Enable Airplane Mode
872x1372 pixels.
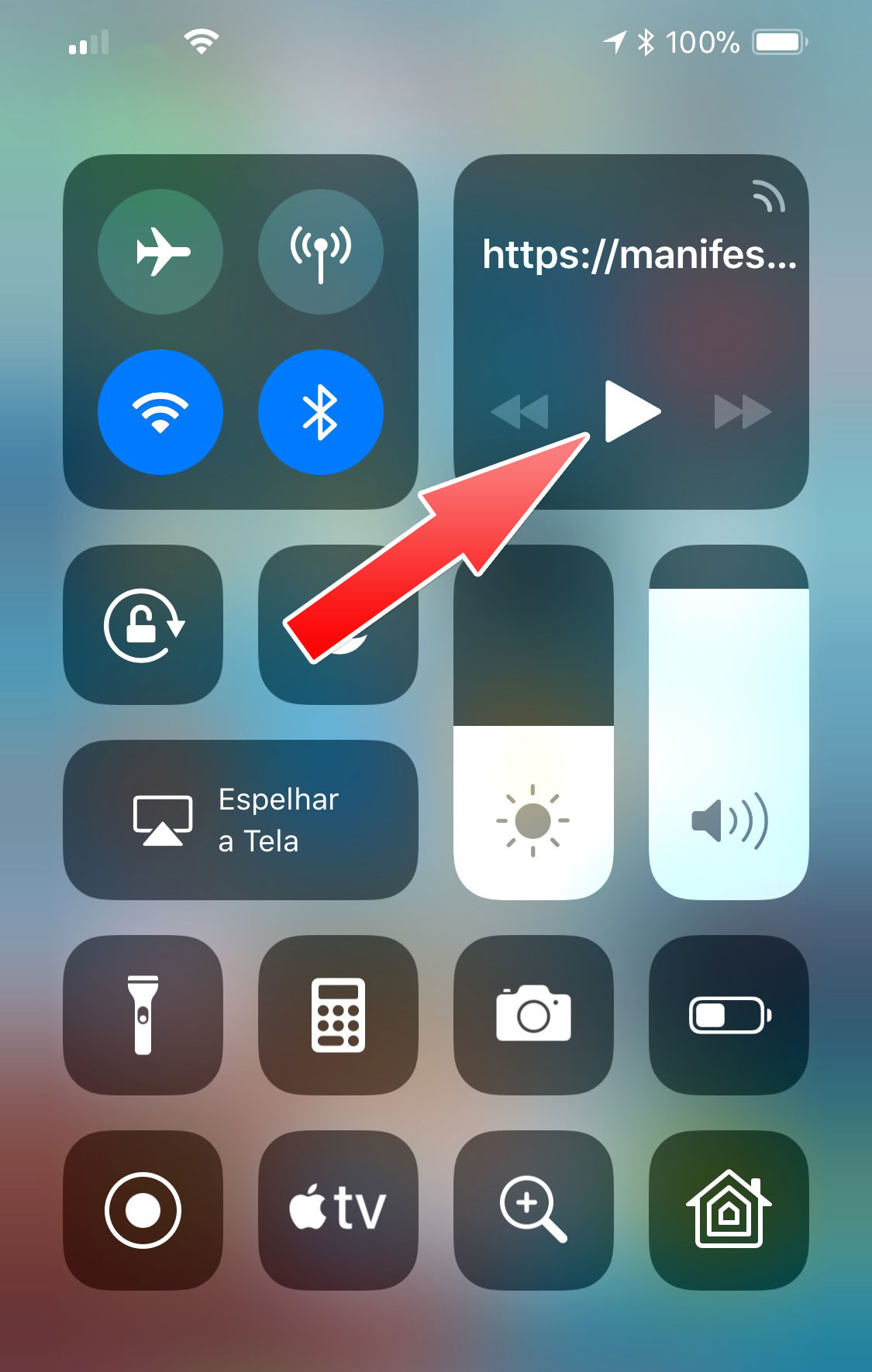[160, 251]
